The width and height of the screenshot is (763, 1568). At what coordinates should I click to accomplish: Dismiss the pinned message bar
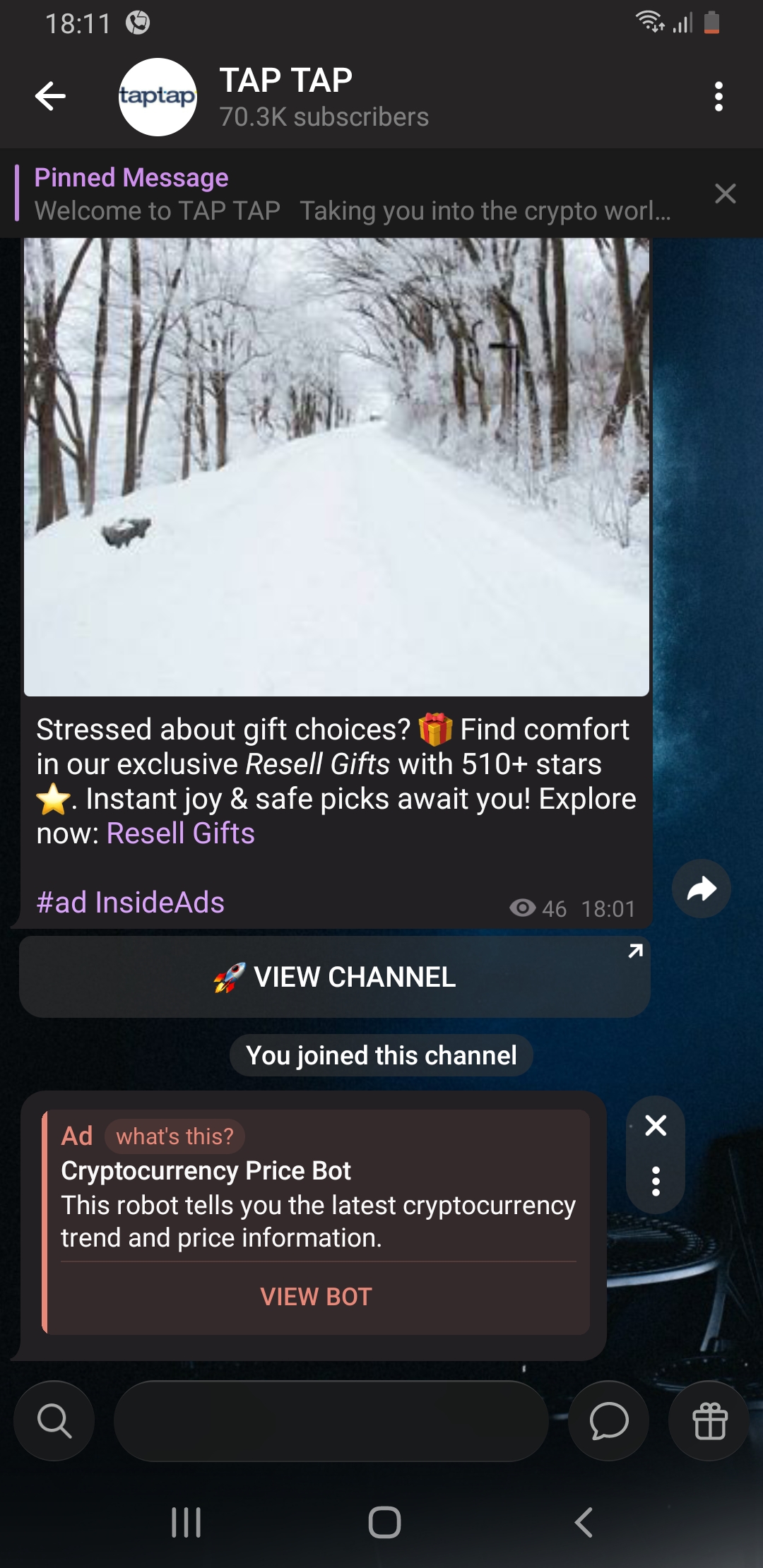tap(726, 194)
